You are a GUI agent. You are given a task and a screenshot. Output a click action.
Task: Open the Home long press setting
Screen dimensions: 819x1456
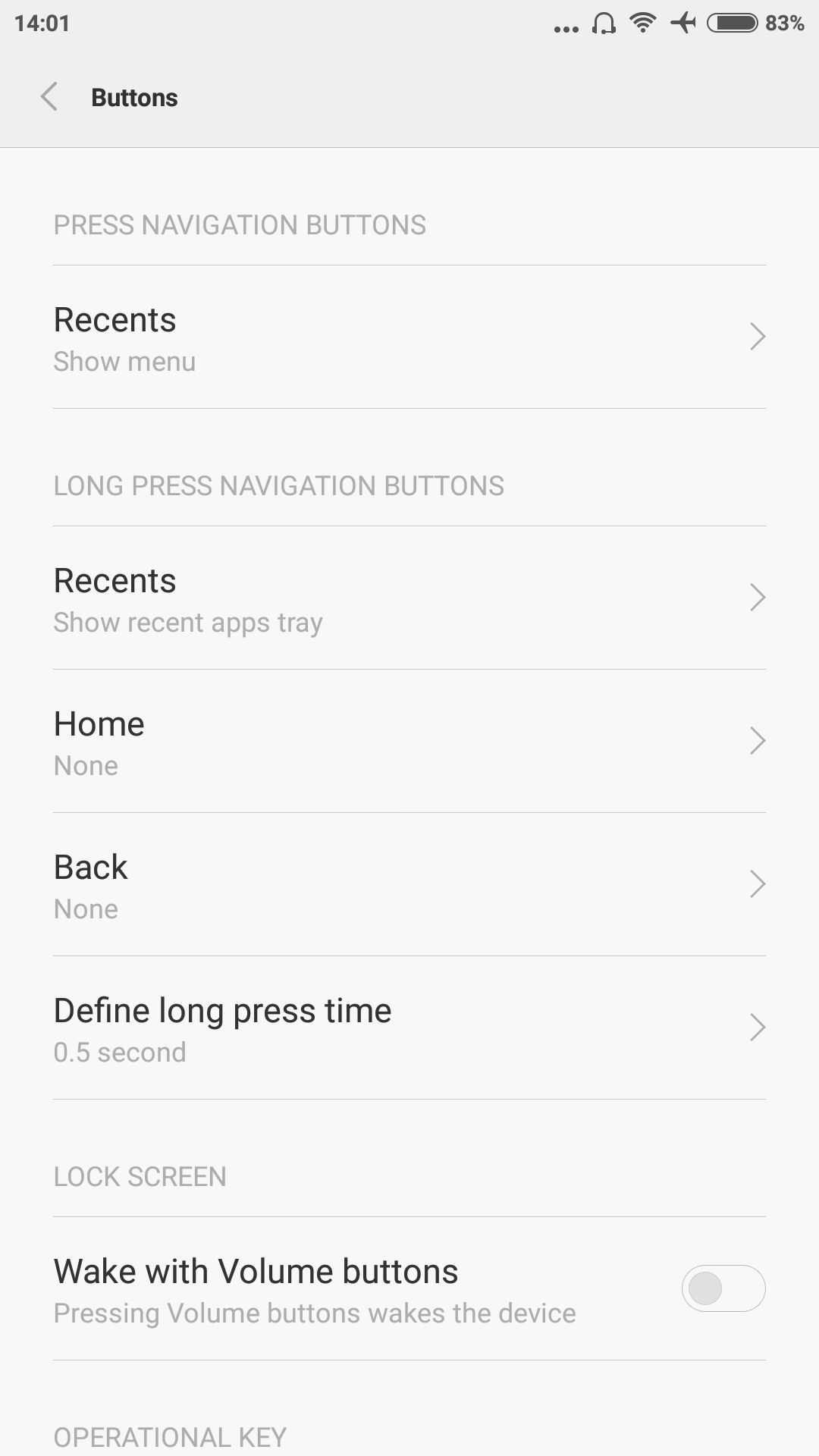(409, 742)
